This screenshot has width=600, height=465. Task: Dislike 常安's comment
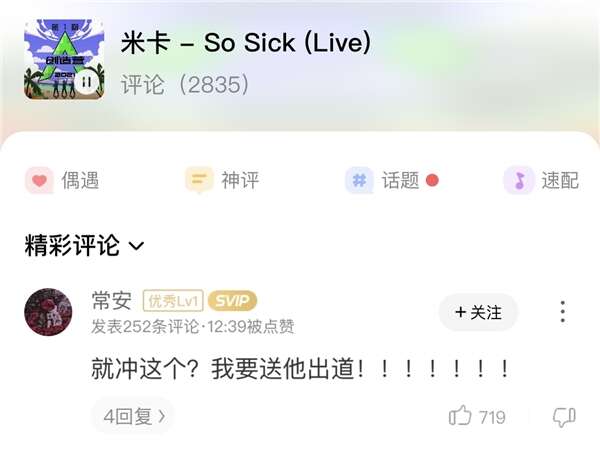click(x=564, y=417)
